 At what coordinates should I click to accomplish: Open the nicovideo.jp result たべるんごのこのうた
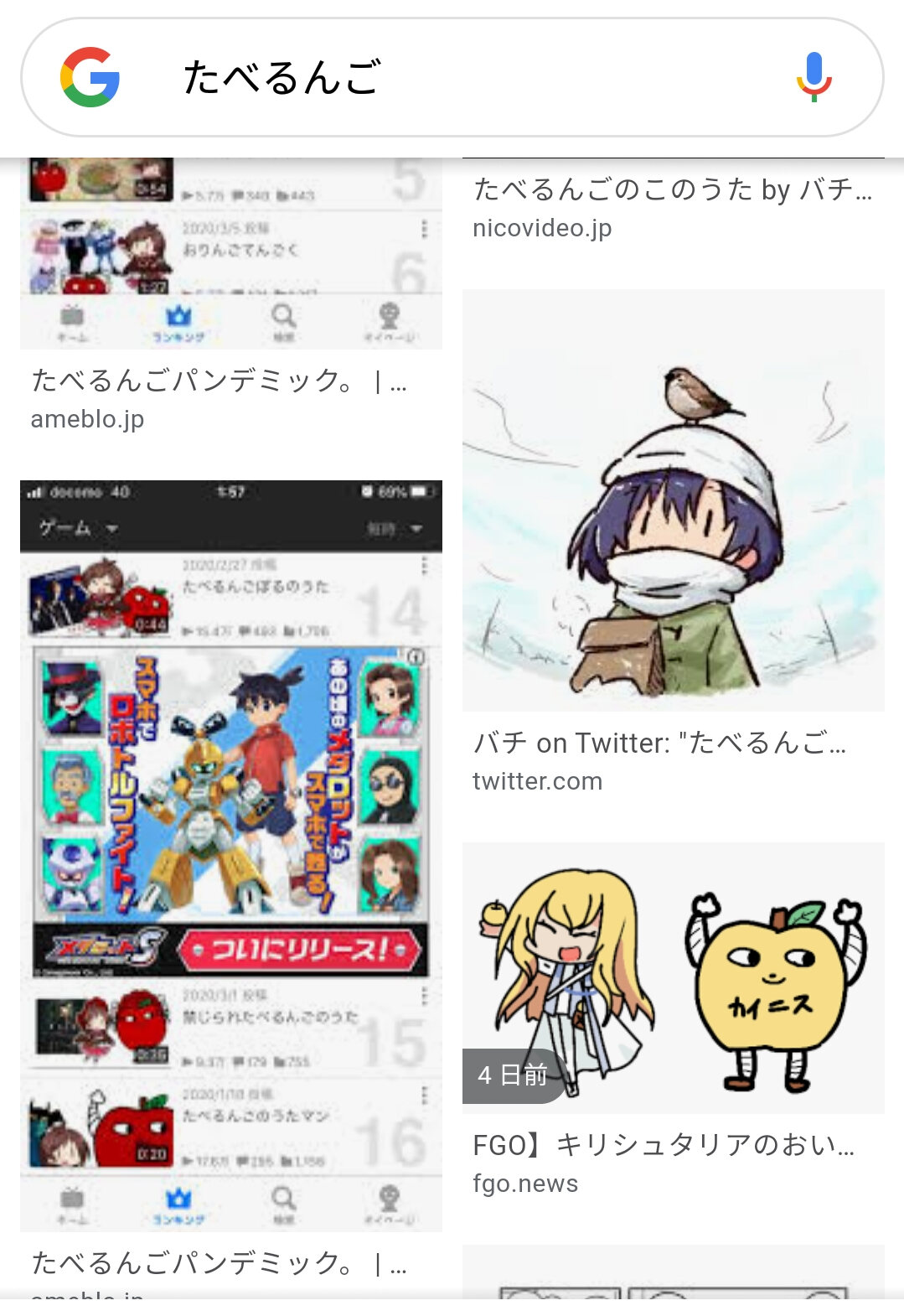pyautogui.click(x=672, y=190)
